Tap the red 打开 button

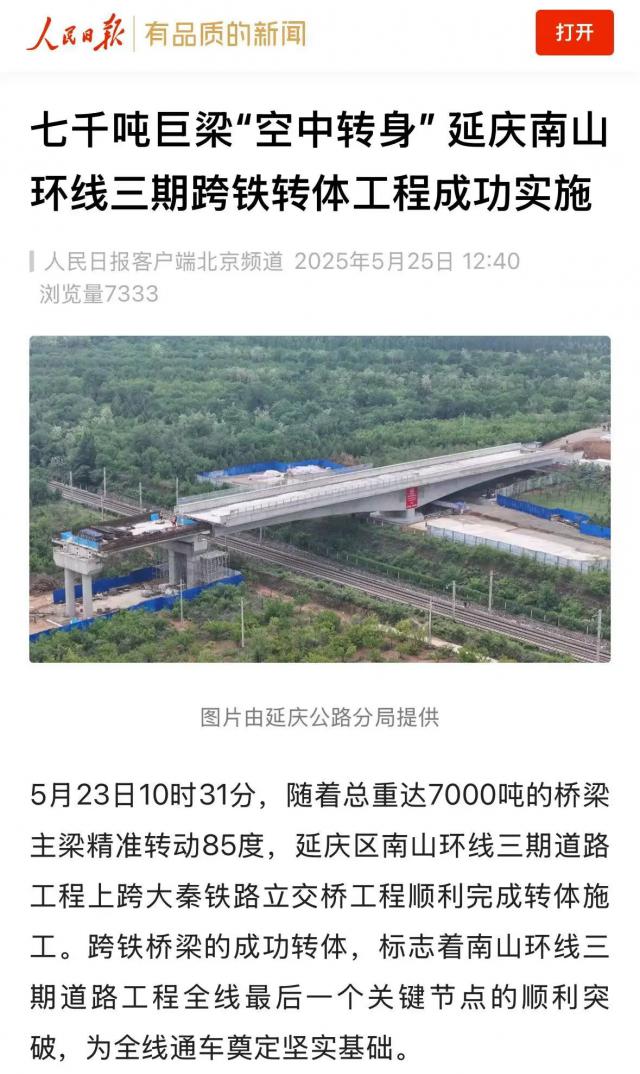[x=574, y=32]
